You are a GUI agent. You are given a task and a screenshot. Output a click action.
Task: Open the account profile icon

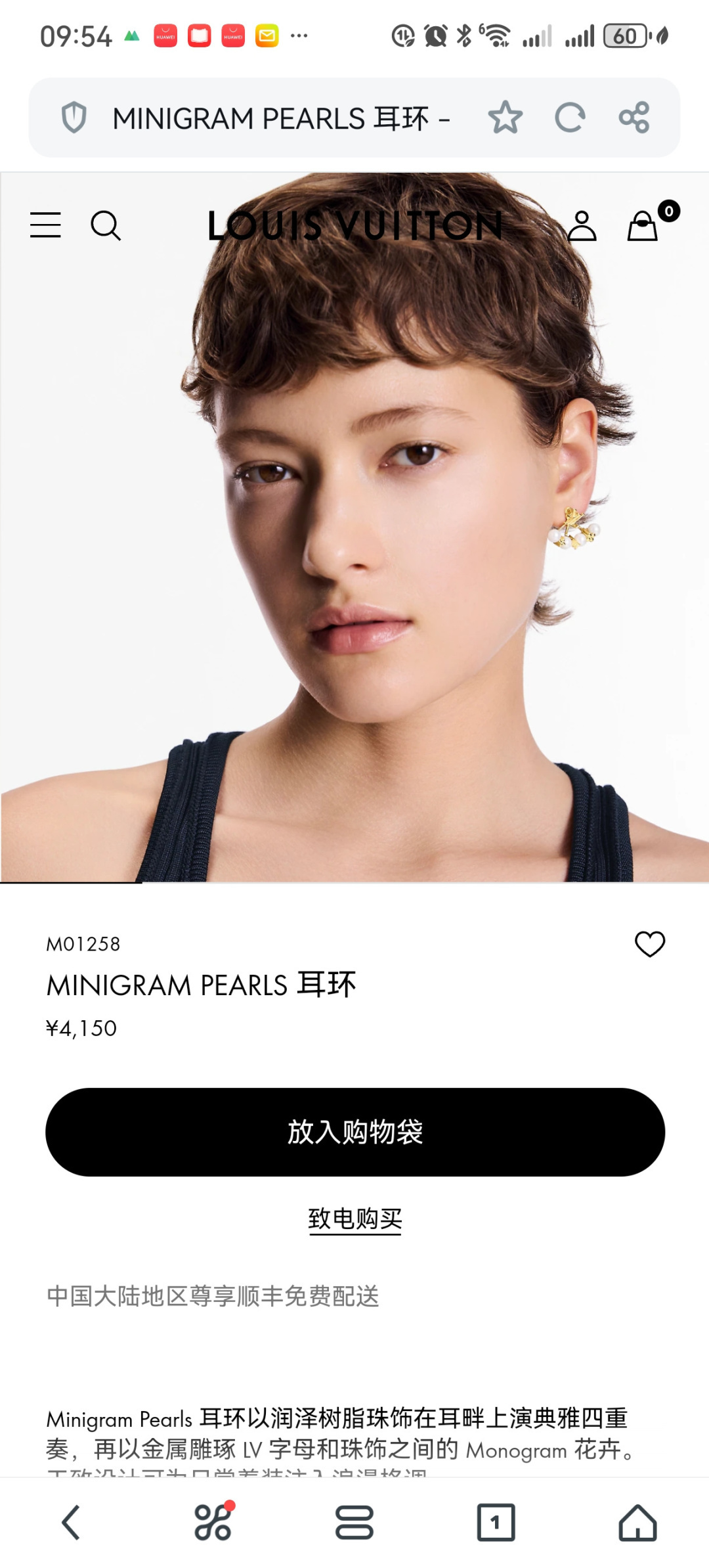pos(582,226)
